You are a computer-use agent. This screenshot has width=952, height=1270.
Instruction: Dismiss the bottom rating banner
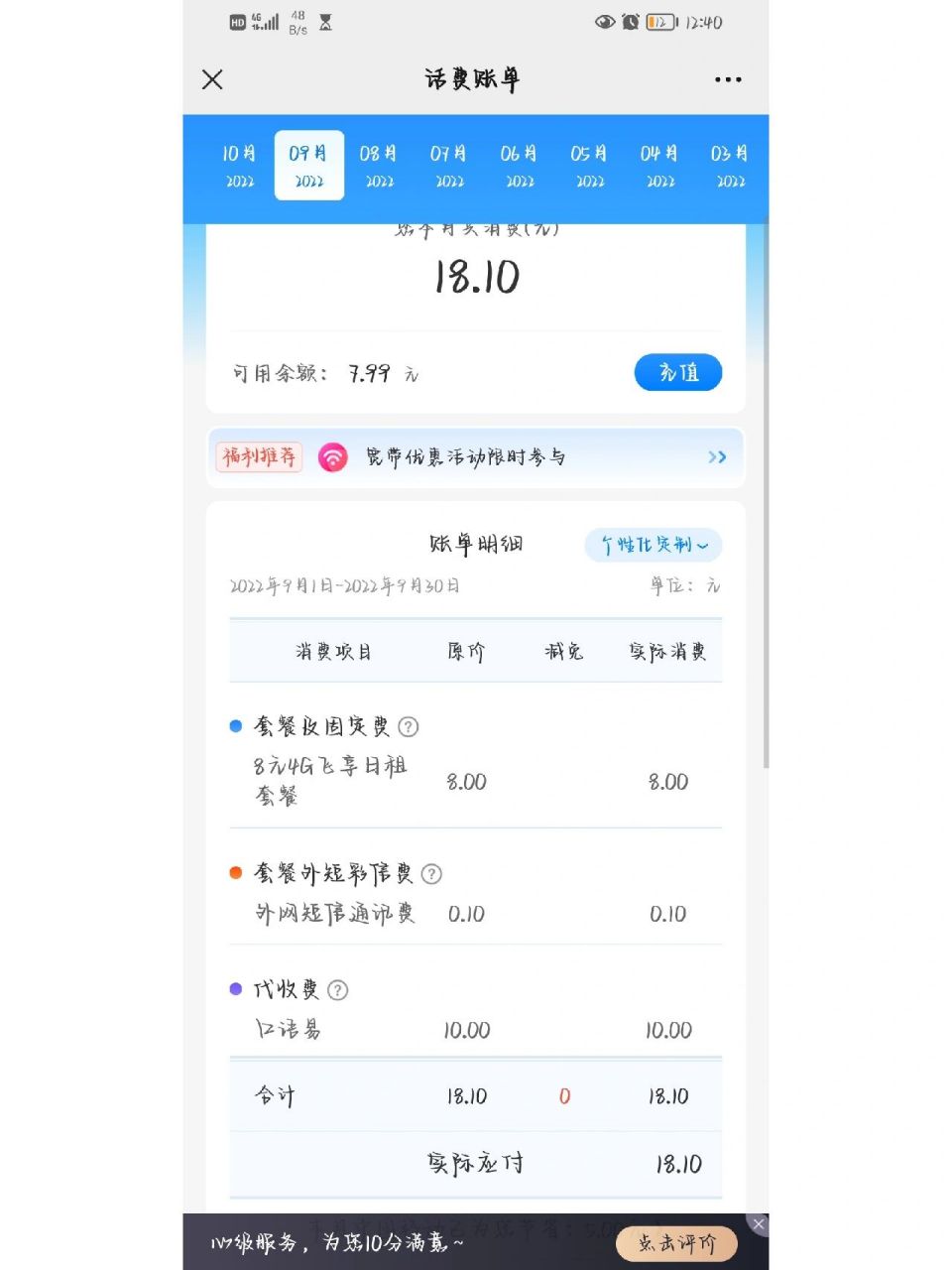coord(758,1224)
